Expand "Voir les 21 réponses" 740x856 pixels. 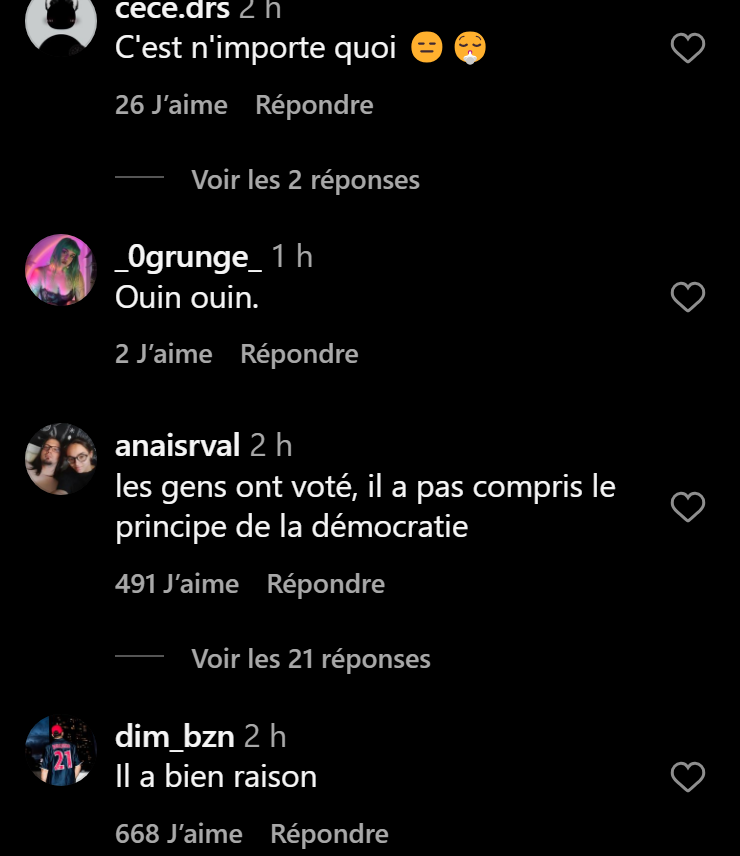pos(310,659)
